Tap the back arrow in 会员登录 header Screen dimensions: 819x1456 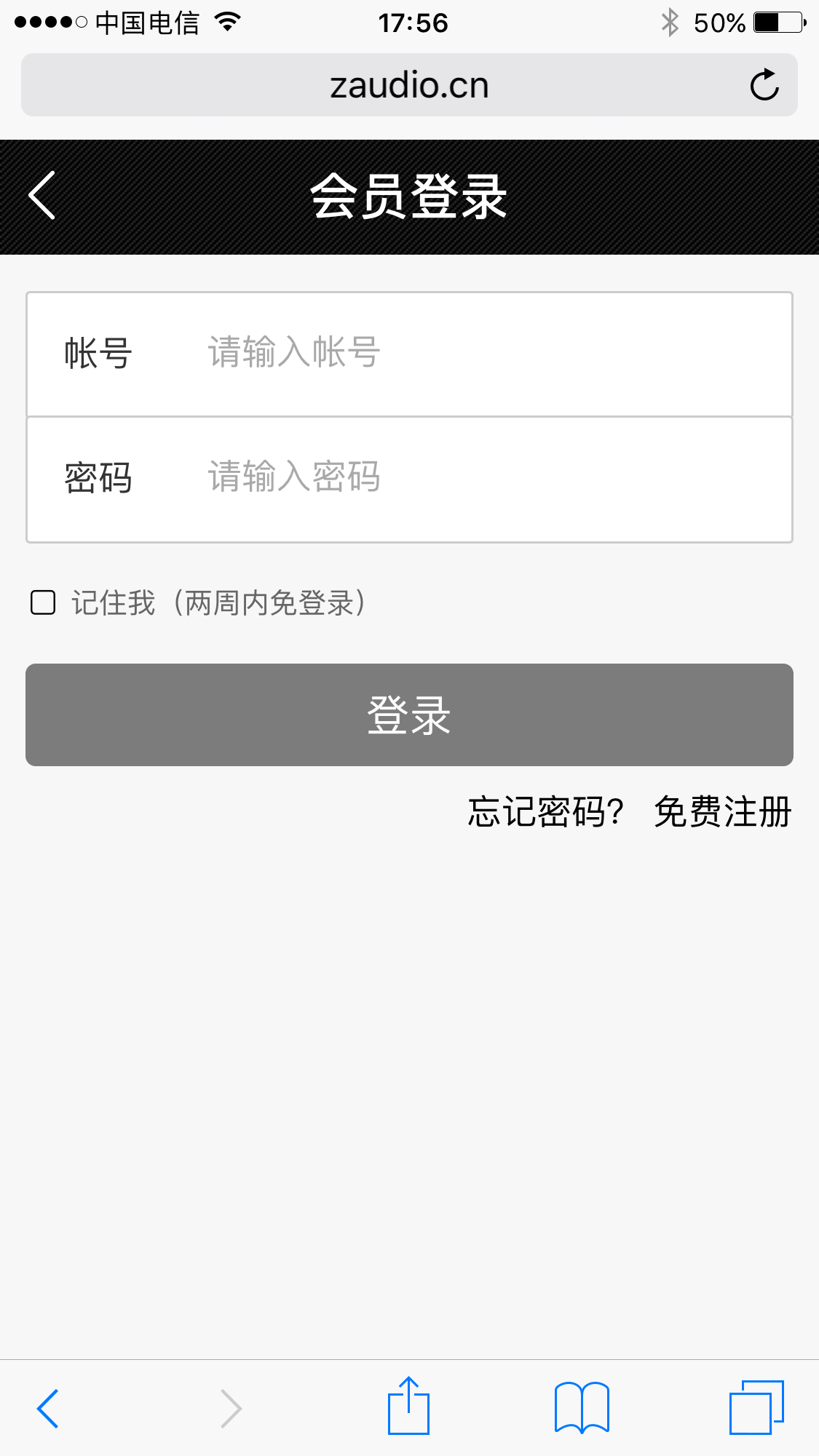tap(41, 195)
